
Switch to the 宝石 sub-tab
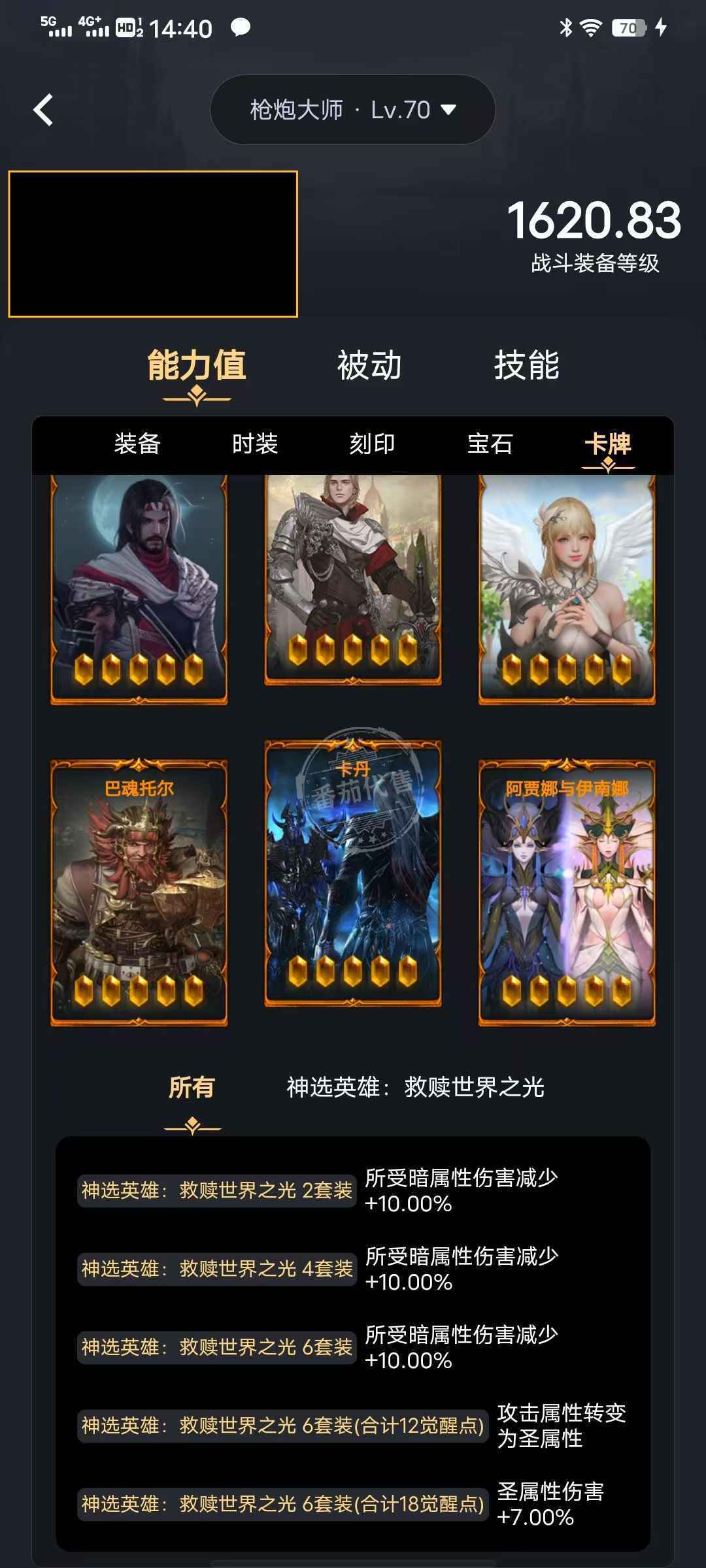[490, 444]
